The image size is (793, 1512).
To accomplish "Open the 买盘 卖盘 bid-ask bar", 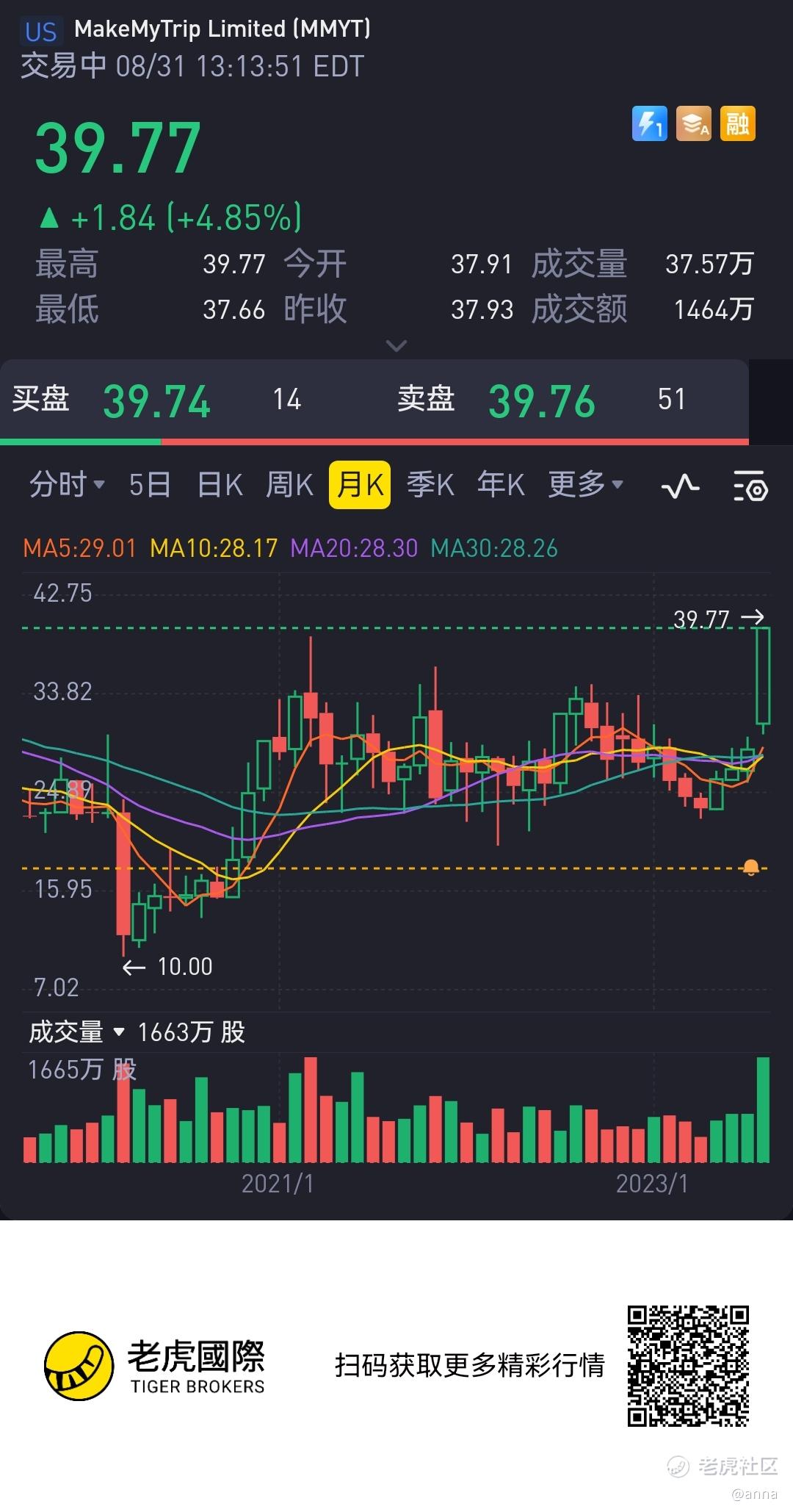I will pos(374,400).
